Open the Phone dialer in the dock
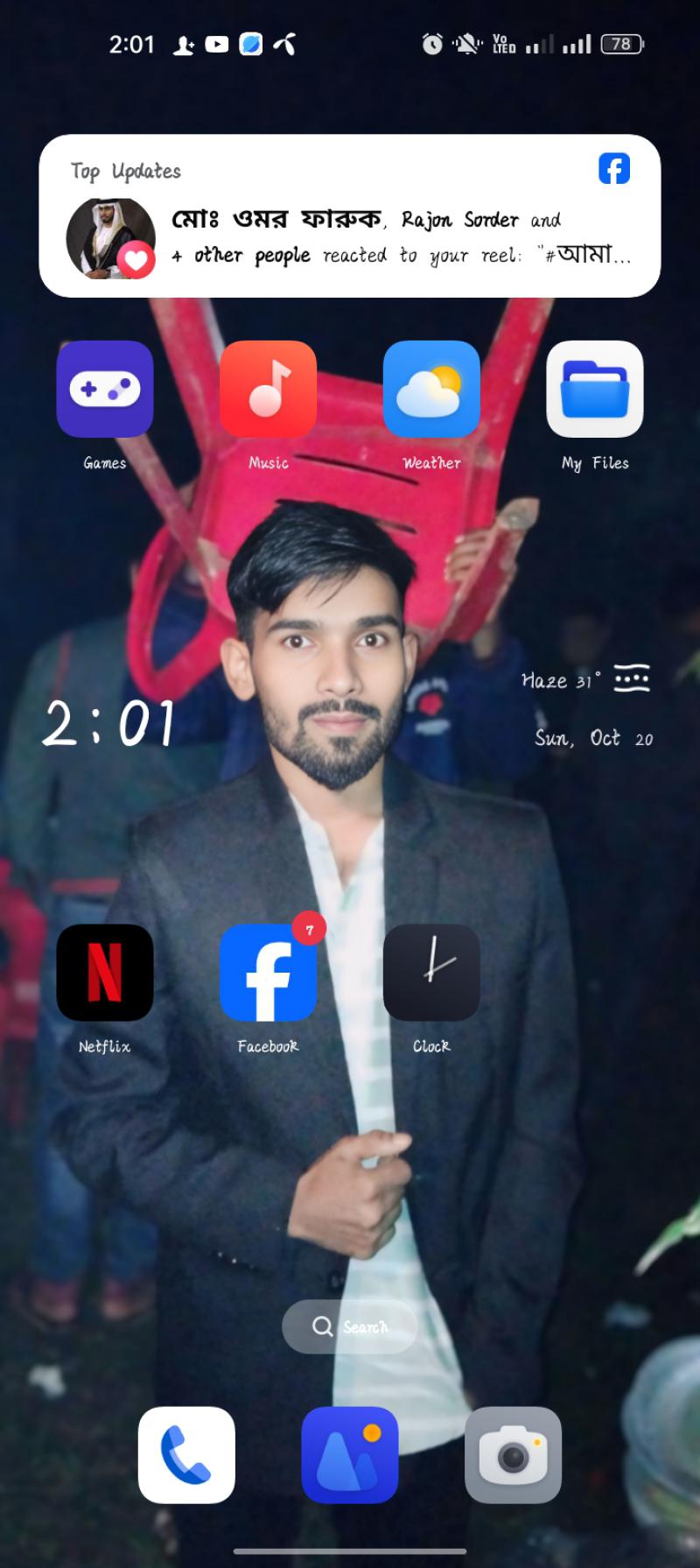700x1568 pixels. click(186, 1455)
